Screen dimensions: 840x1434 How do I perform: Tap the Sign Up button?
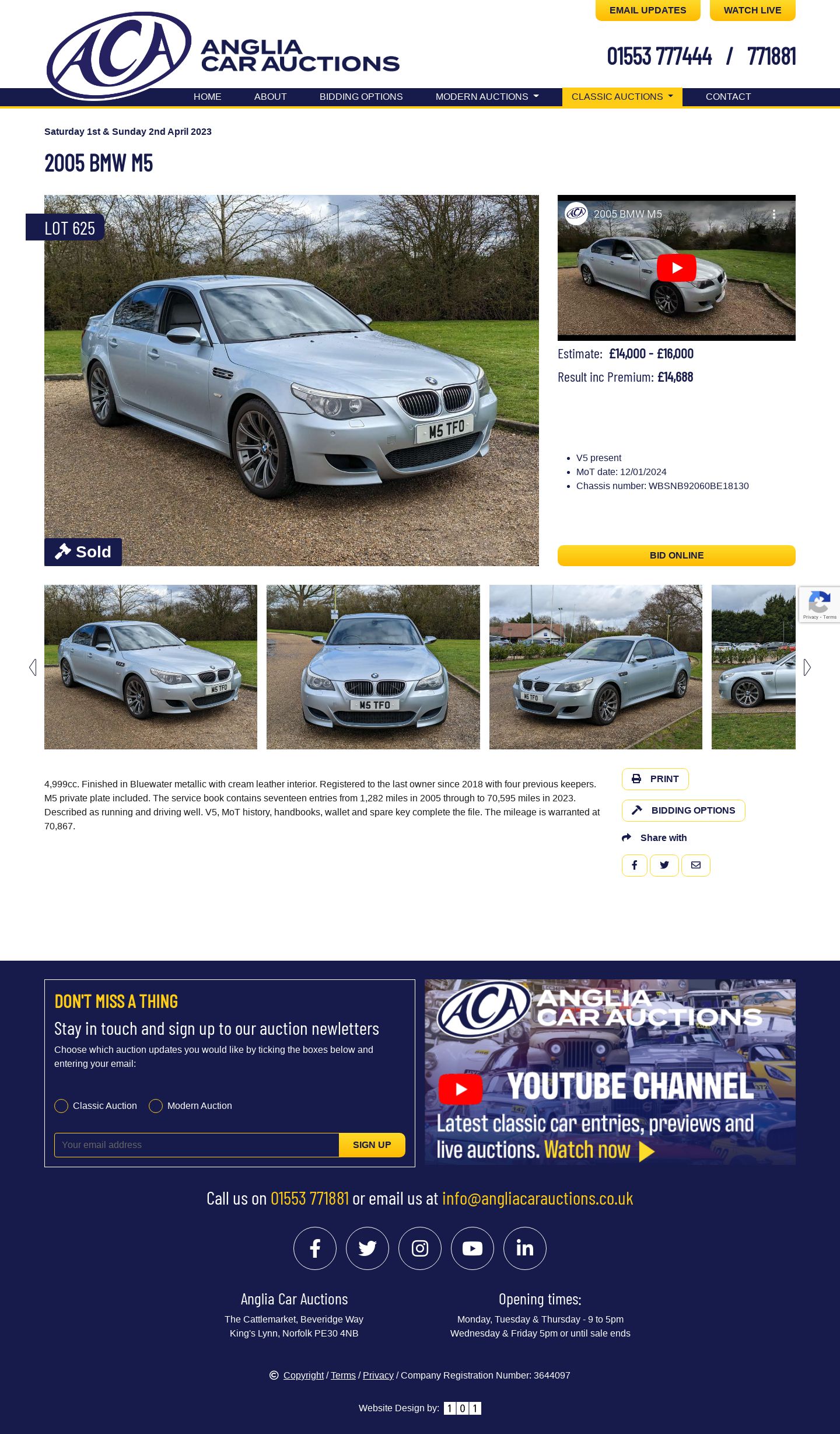pos(372,1145)
